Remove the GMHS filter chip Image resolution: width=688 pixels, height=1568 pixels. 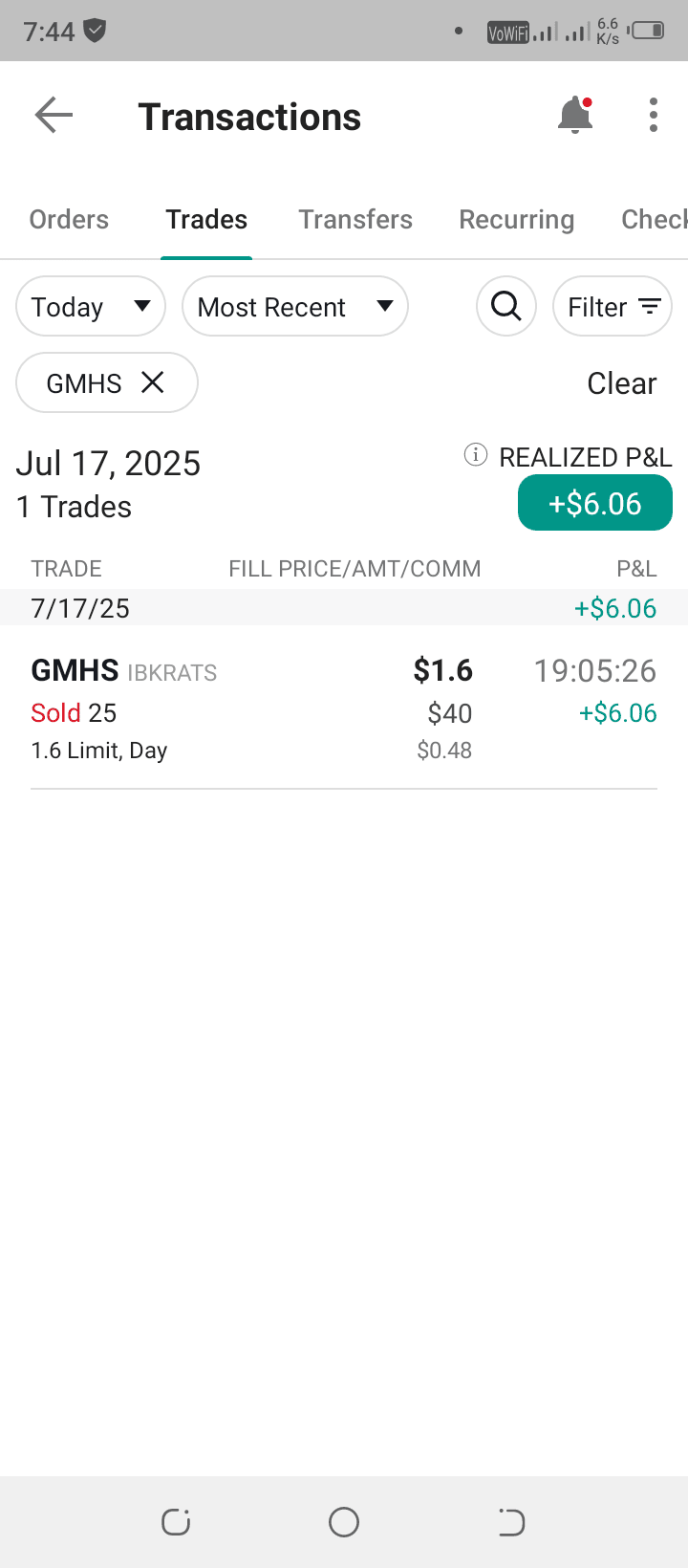[x=153, y=382]
